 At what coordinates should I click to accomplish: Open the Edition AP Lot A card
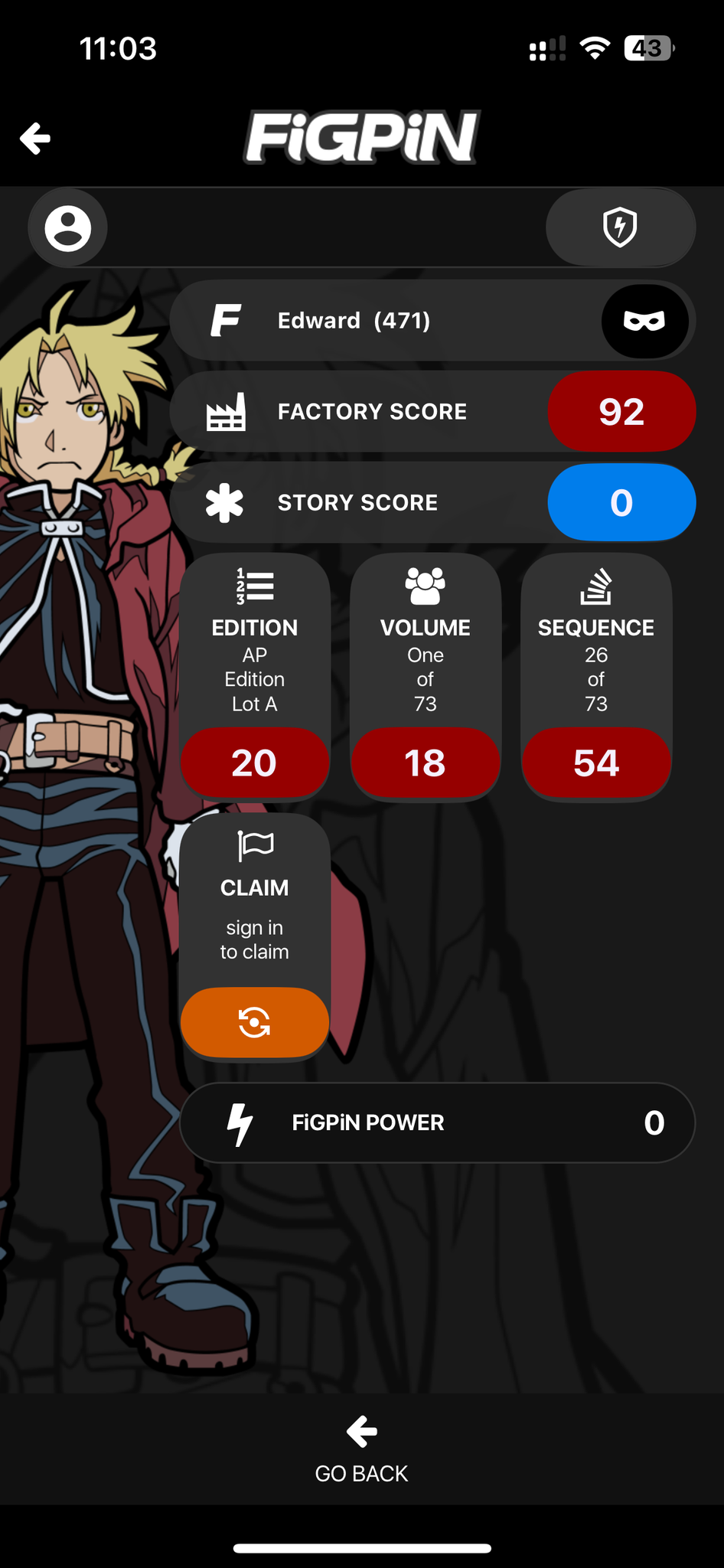255,677
